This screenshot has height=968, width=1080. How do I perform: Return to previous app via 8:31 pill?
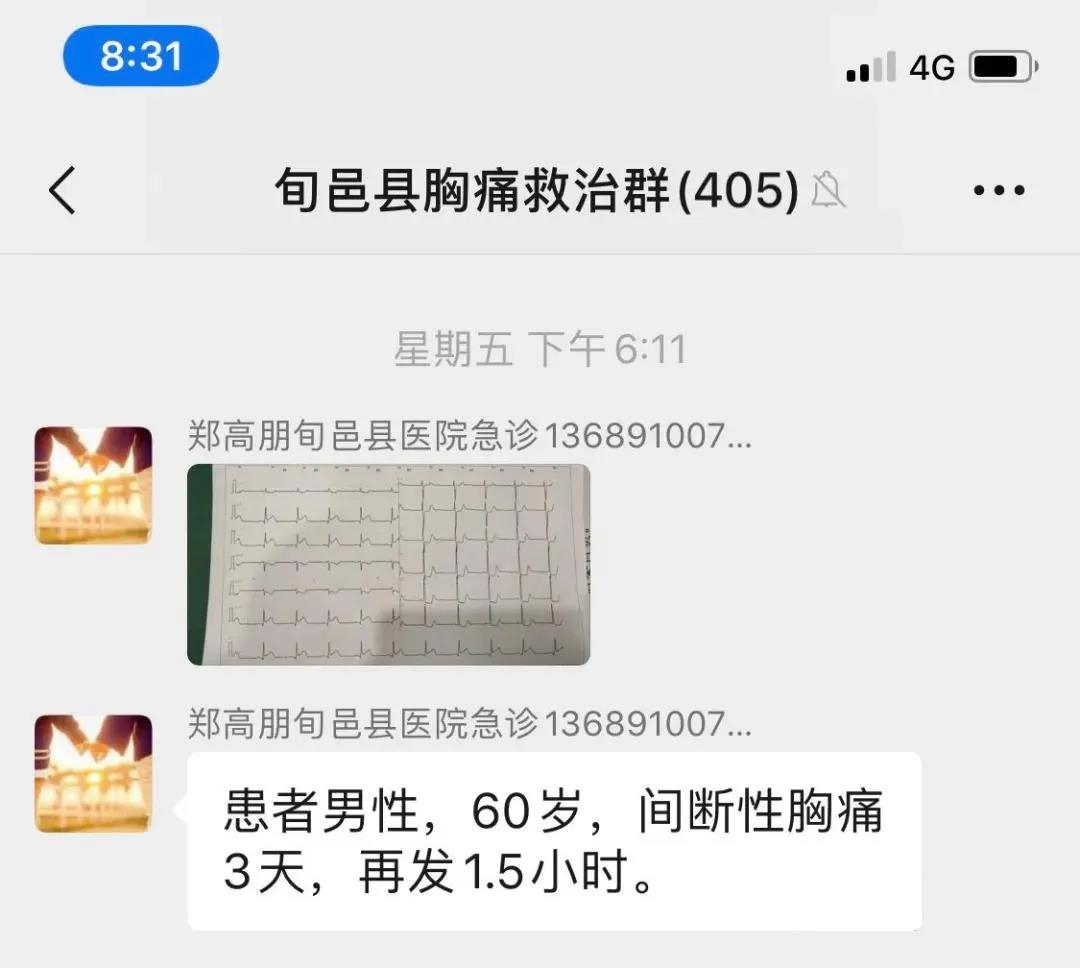141,56
